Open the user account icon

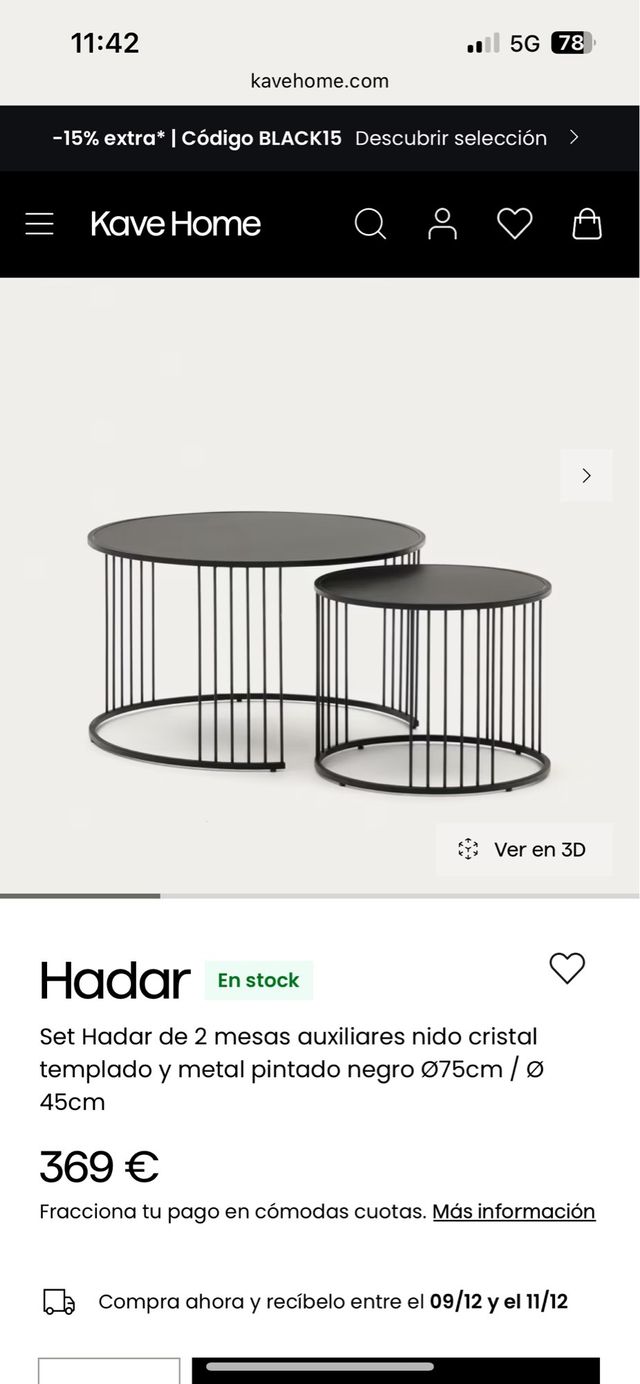pos(442,224)
